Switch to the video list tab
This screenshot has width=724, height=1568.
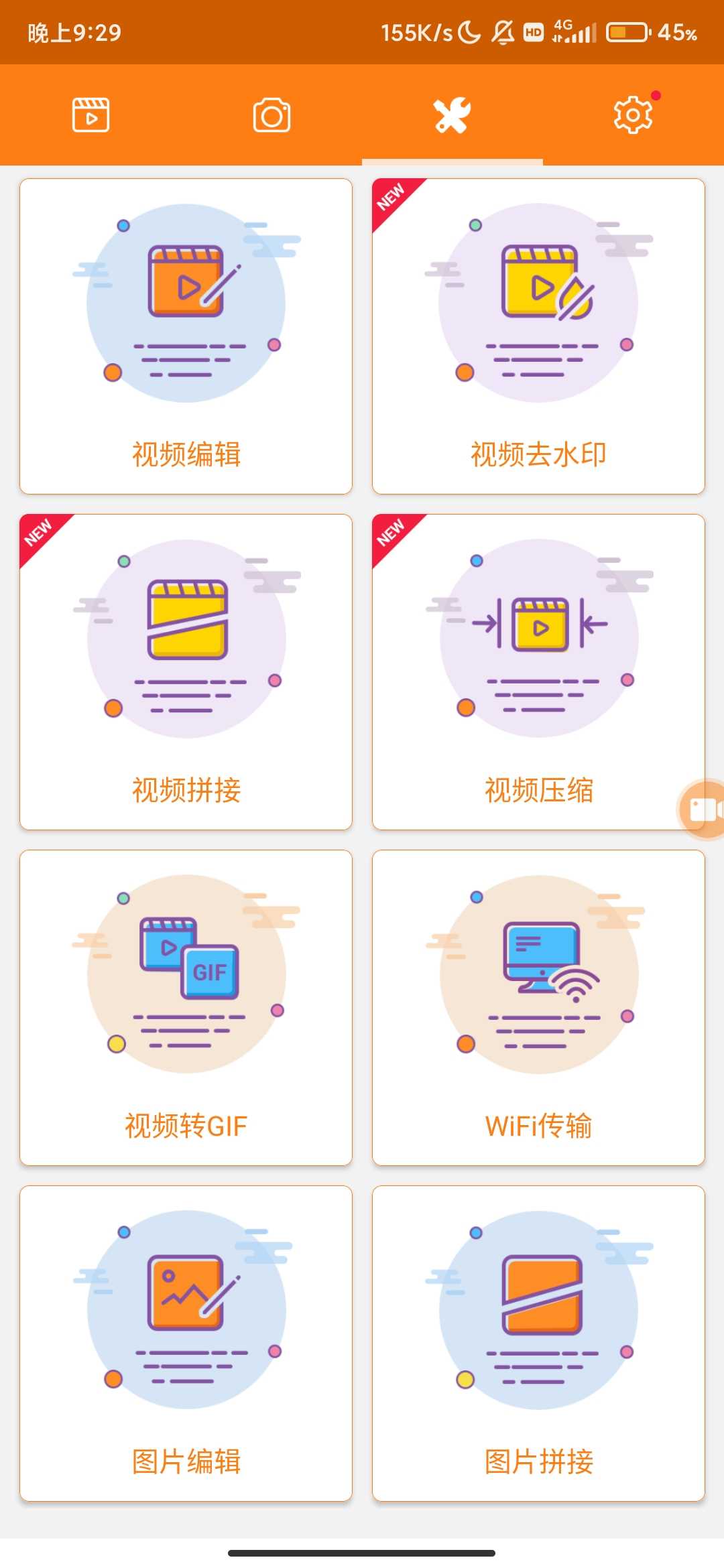tap(90, 115)
